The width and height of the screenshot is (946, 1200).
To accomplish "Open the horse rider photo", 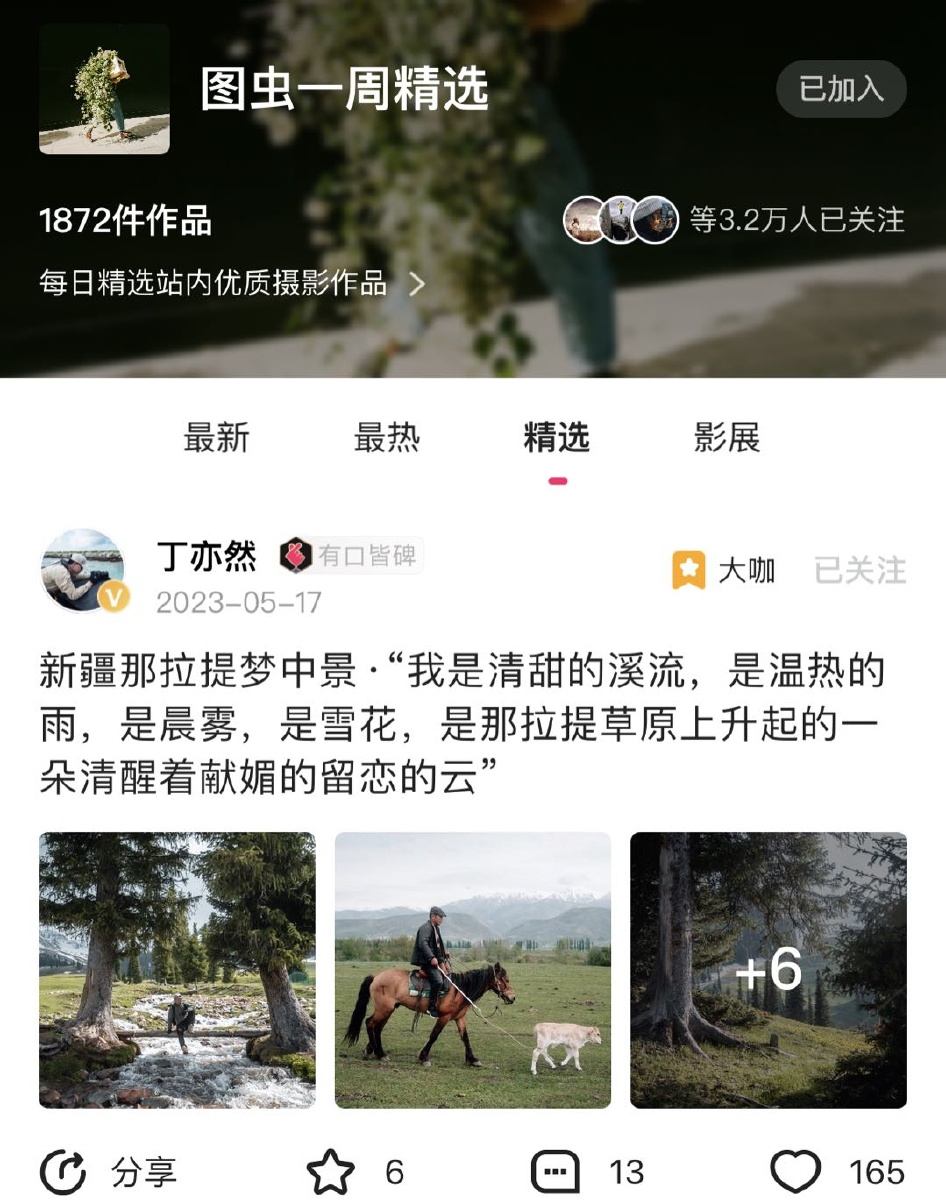I will [472, 969].
